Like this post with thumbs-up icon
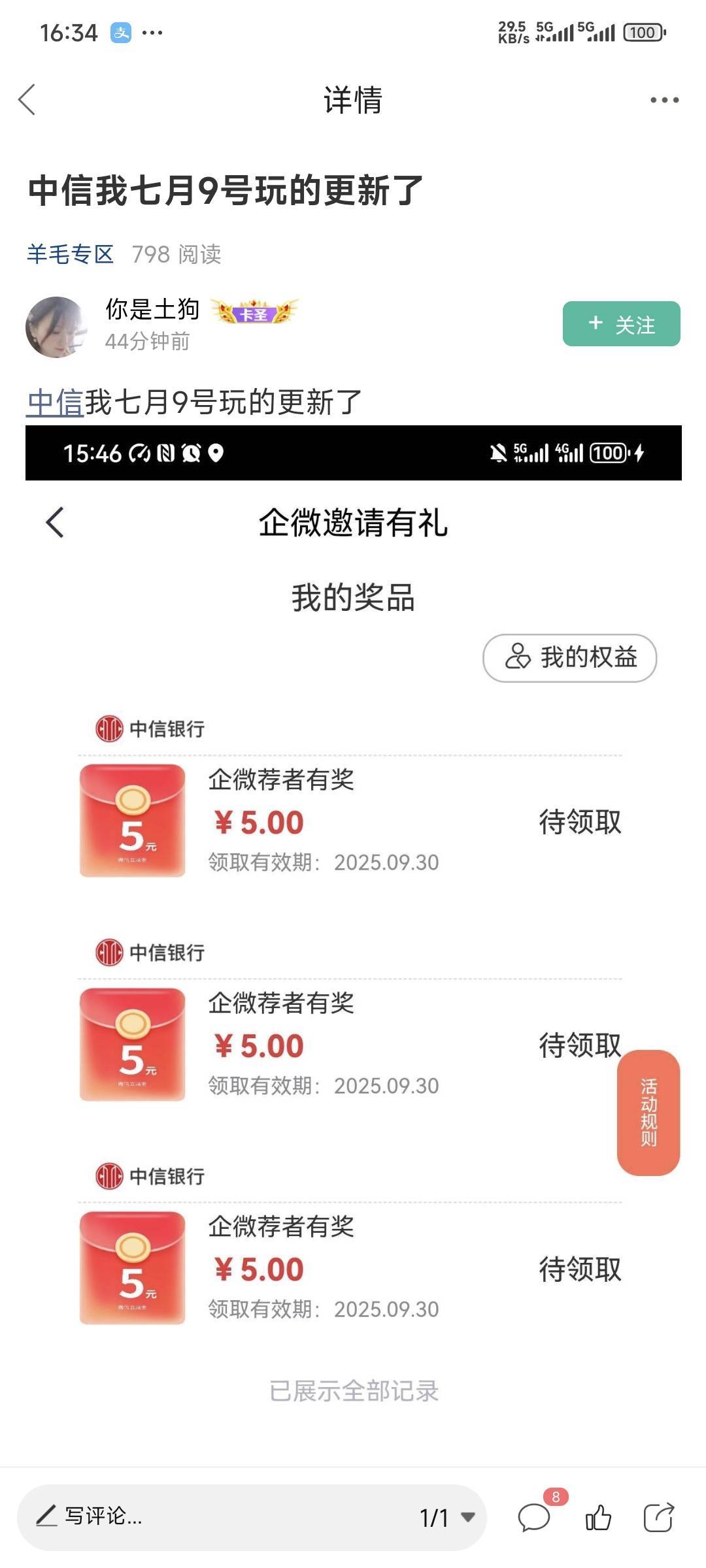Viewport: 706px width, 1568px height. click(x=597, y=1517)
